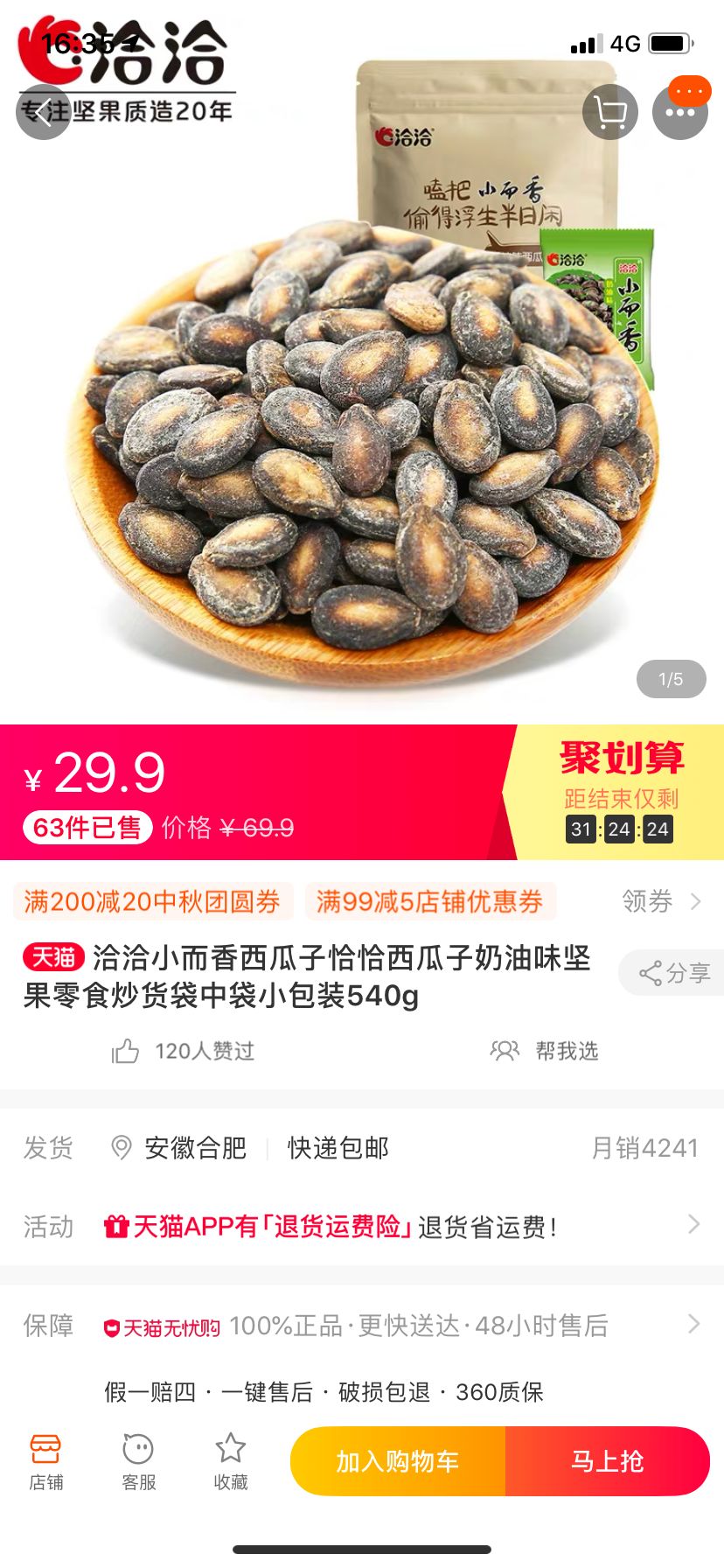Tap 加入购物车 to add to cart

398,1461
